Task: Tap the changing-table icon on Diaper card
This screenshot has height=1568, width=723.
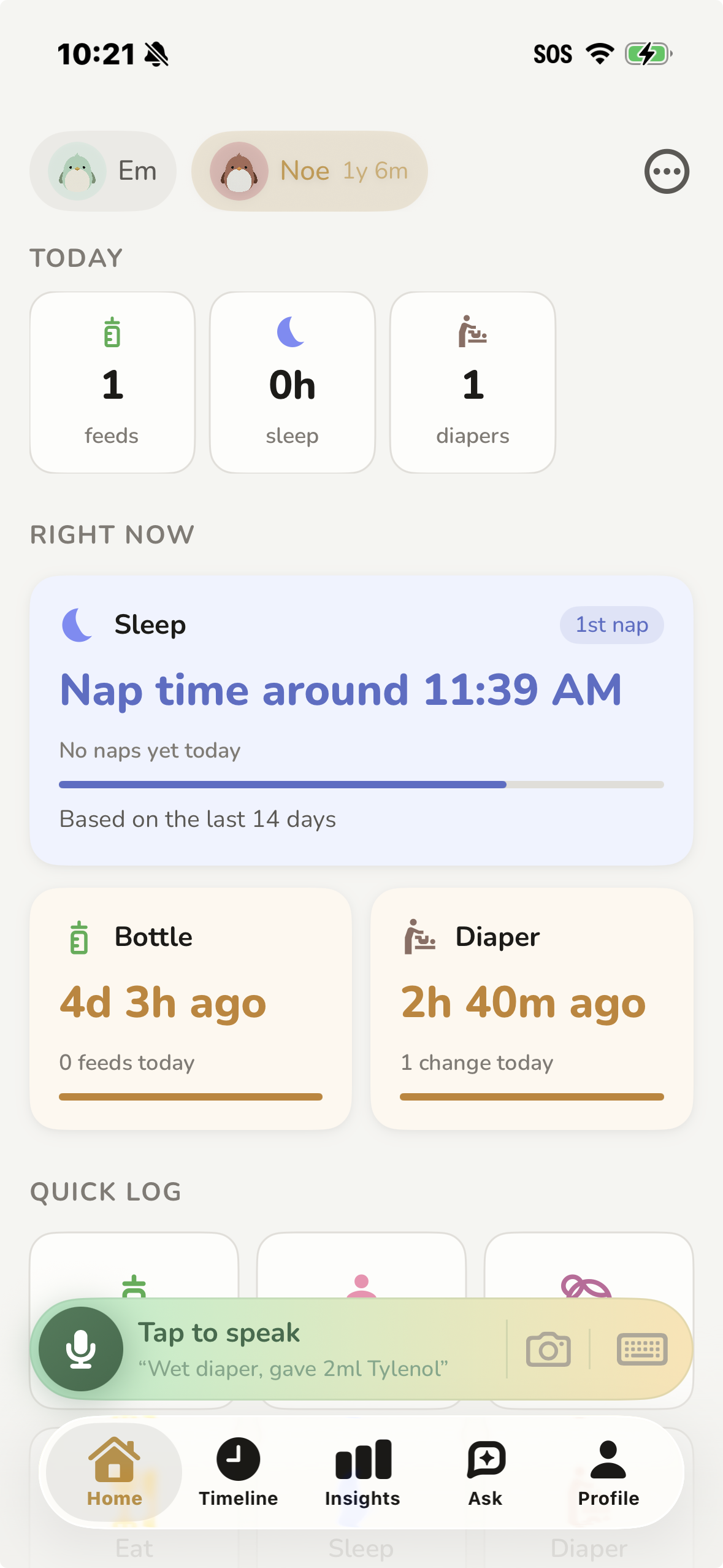Action: [419, 936]
